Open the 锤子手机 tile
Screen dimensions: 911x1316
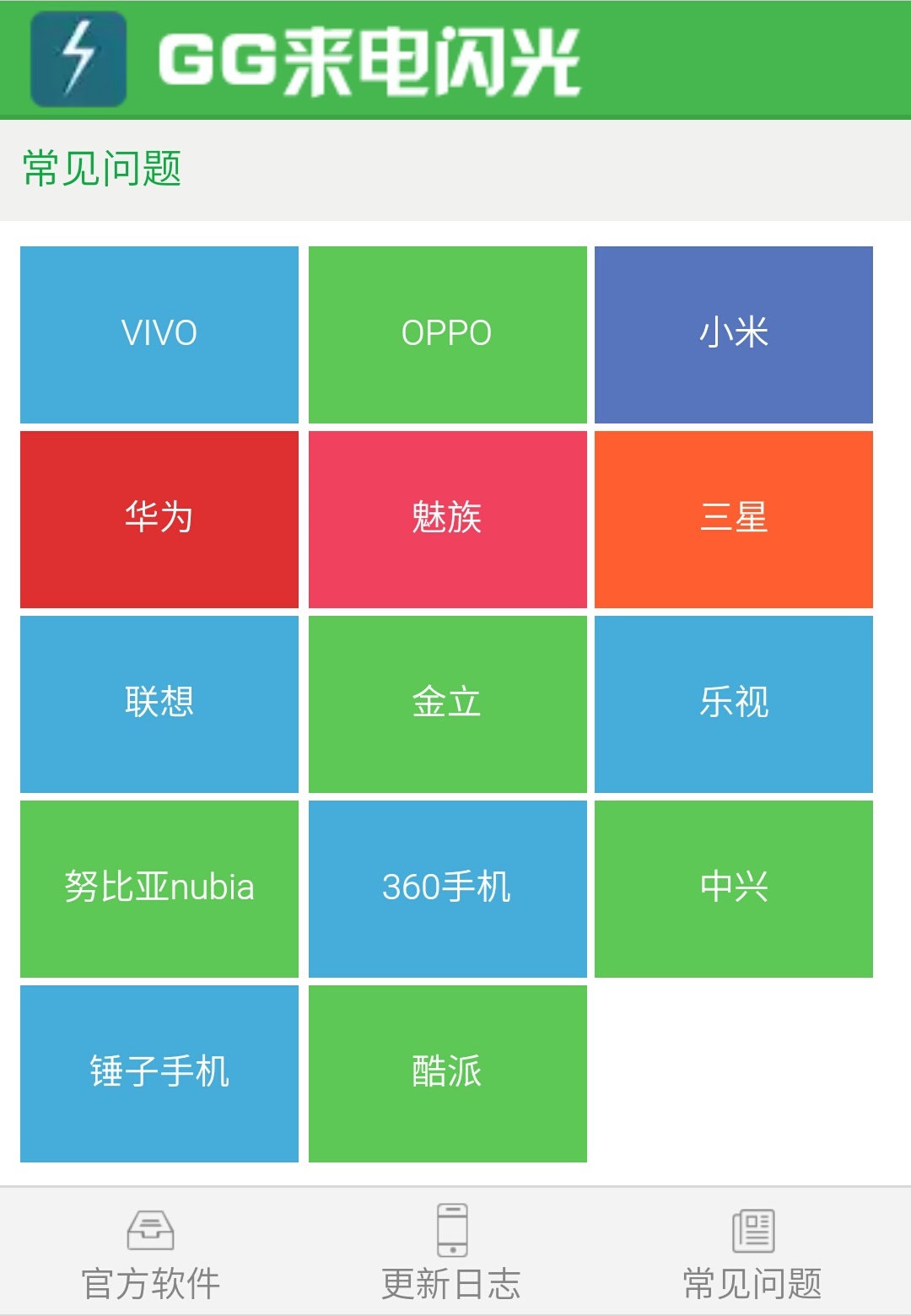[159, 1071]
